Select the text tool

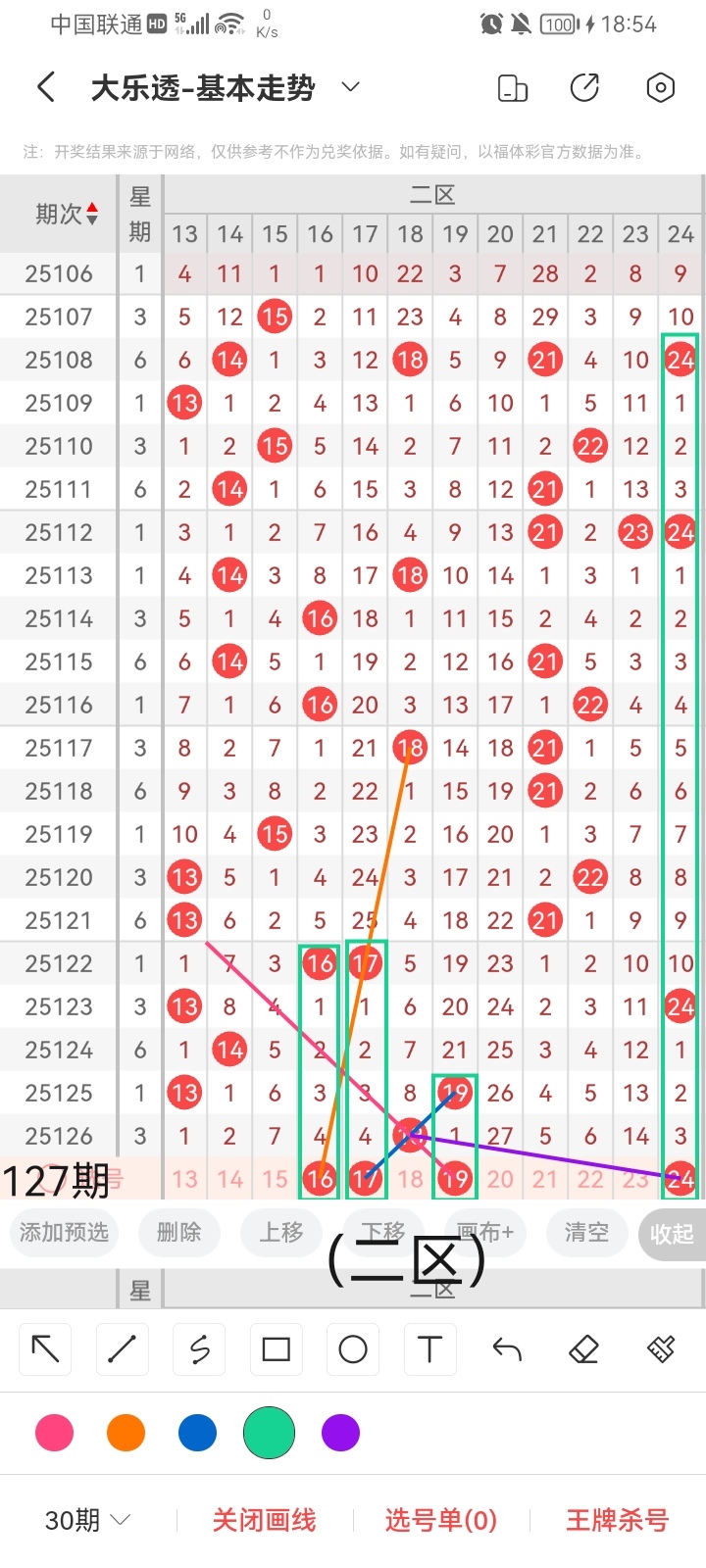tap(429, 1349)
